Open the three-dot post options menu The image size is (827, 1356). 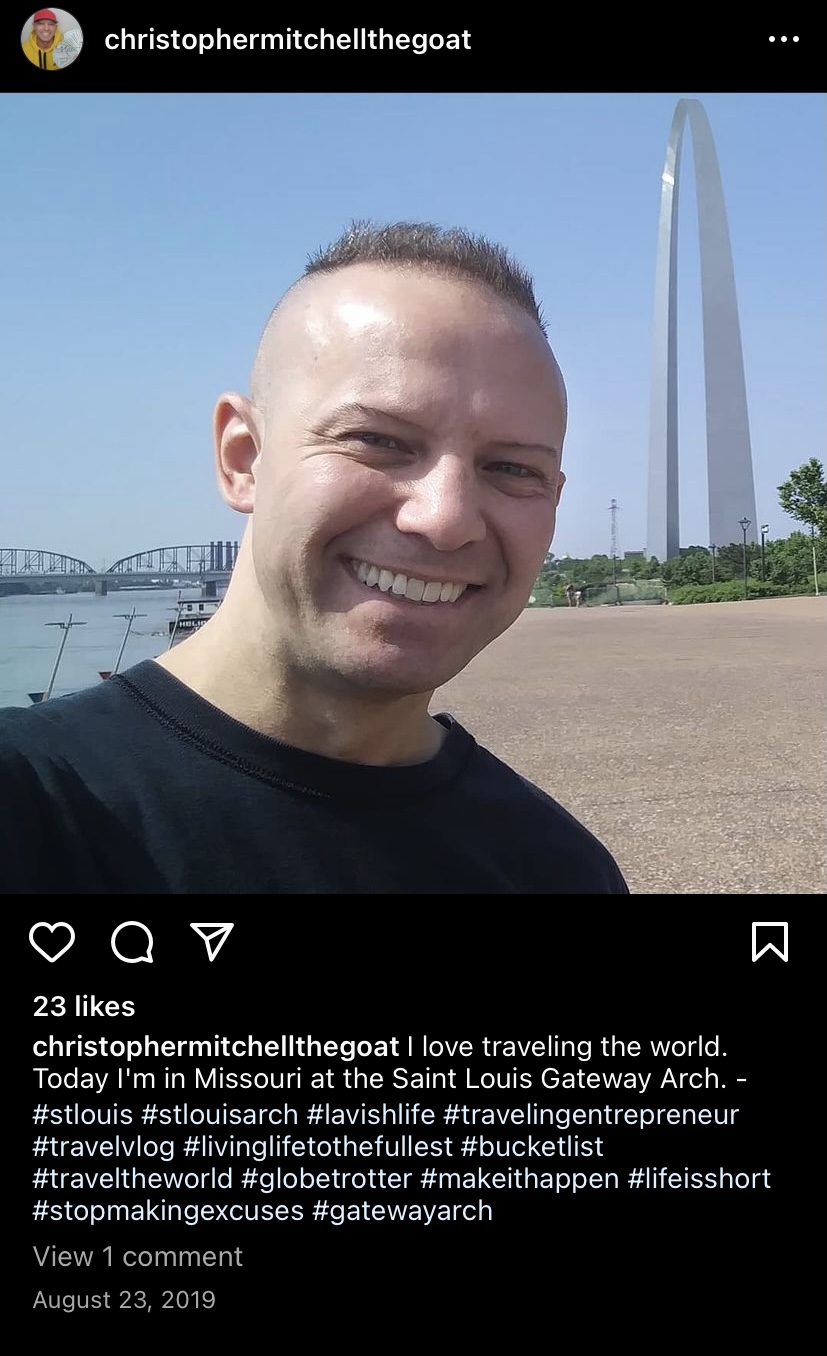point(783,40)
